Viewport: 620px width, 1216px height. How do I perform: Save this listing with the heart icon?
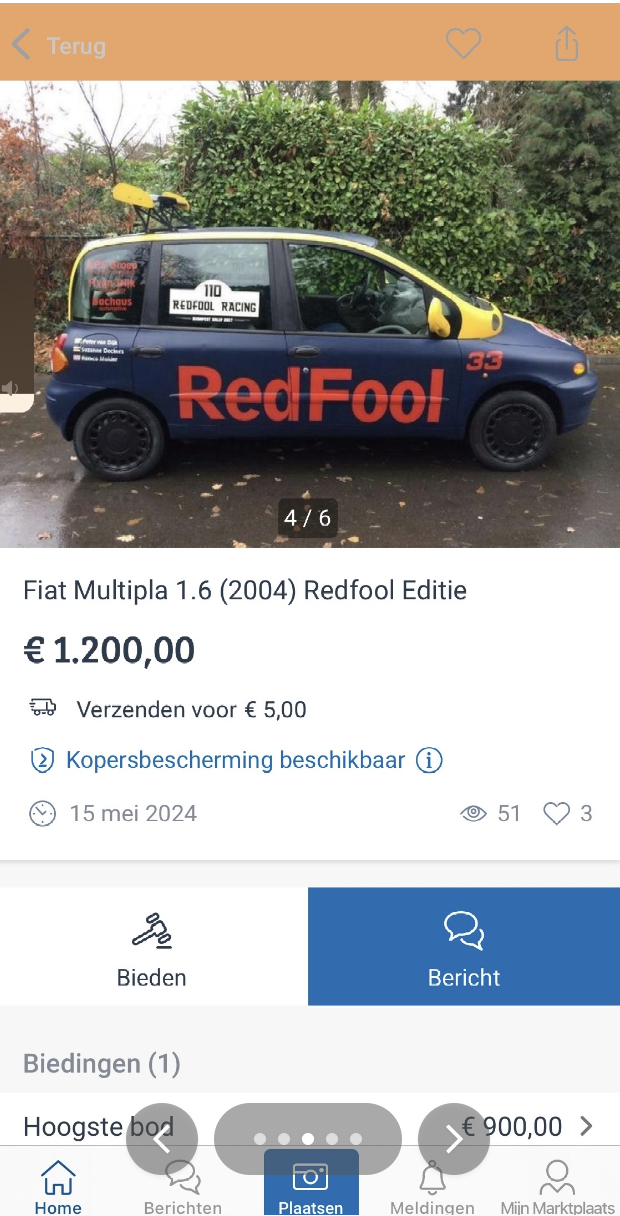[x=463, y=43]
